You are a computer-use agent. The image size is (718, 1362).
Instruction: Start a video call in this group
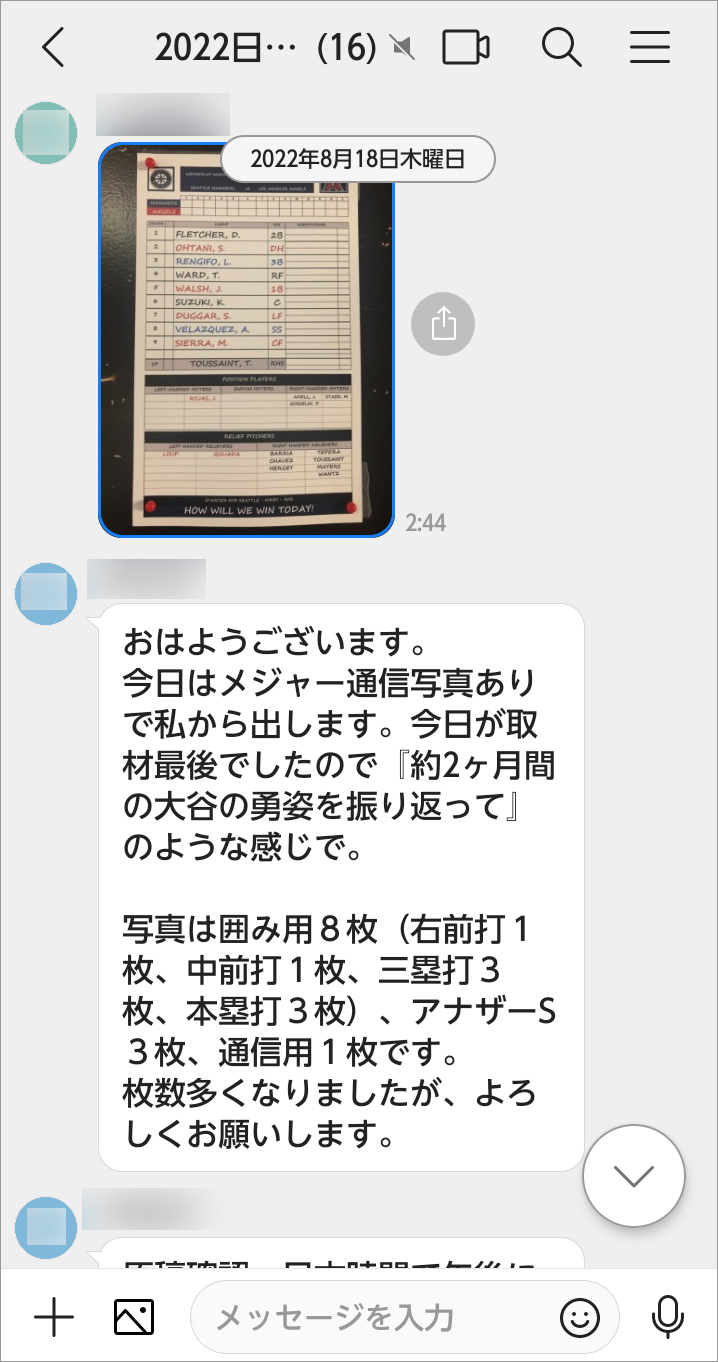point(466,47)
